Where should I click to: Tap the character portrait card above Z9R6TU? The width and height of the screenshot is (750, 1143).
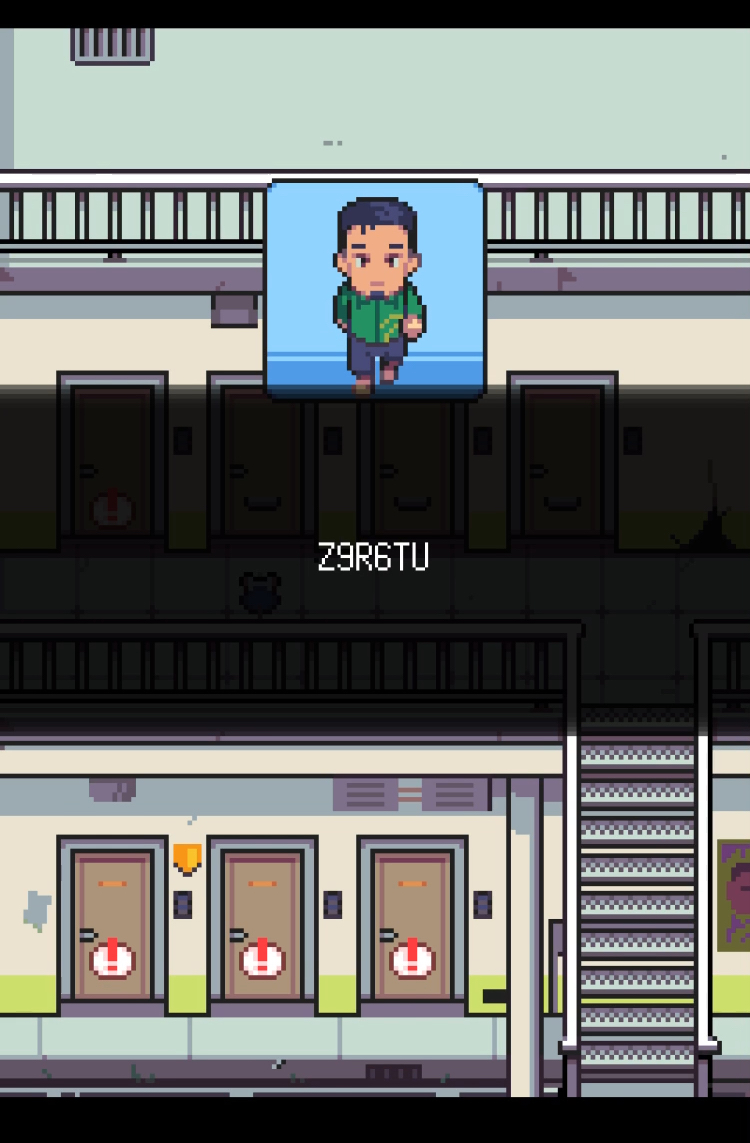pos(375,290)
